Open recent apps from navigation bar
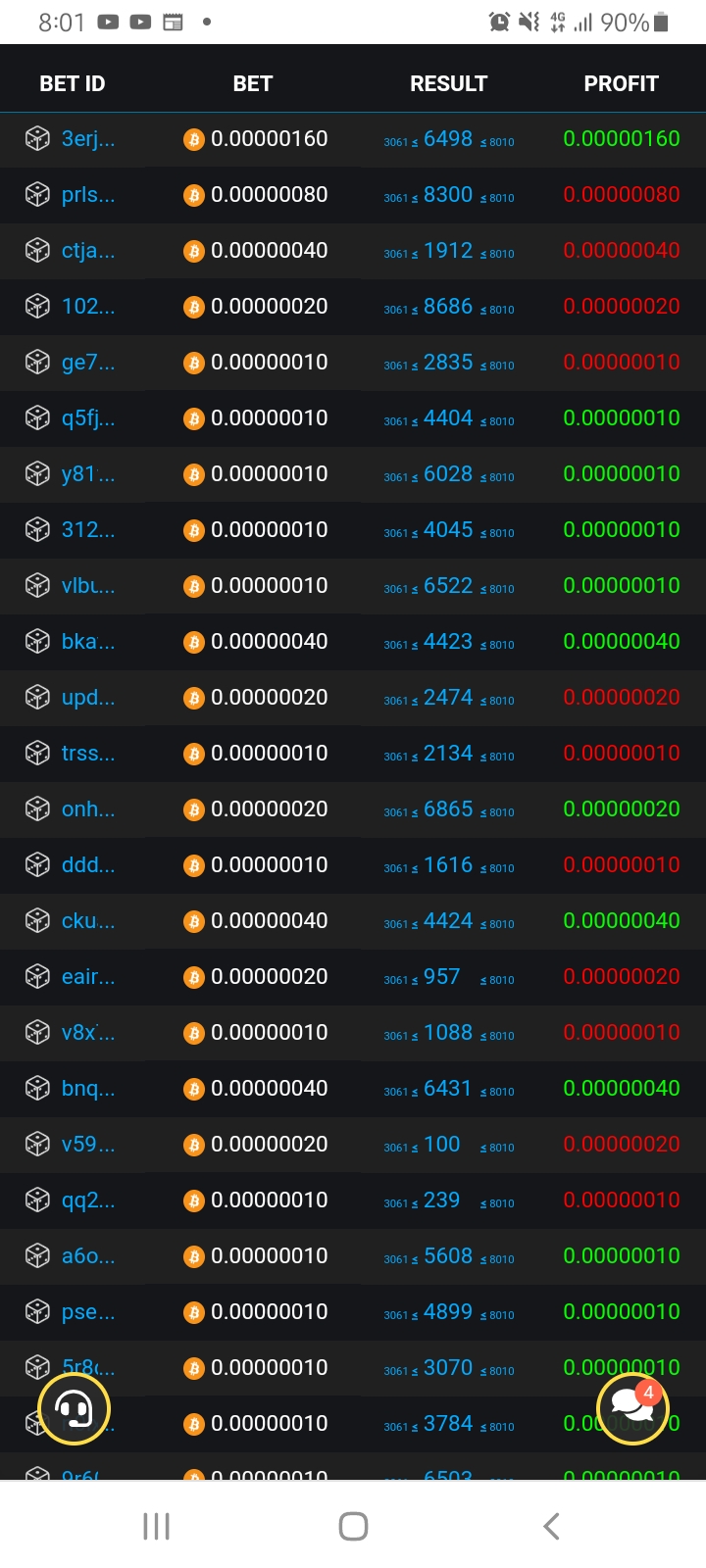The height and width of the screenshot is (1568, 706). (x=156, y=1526)
